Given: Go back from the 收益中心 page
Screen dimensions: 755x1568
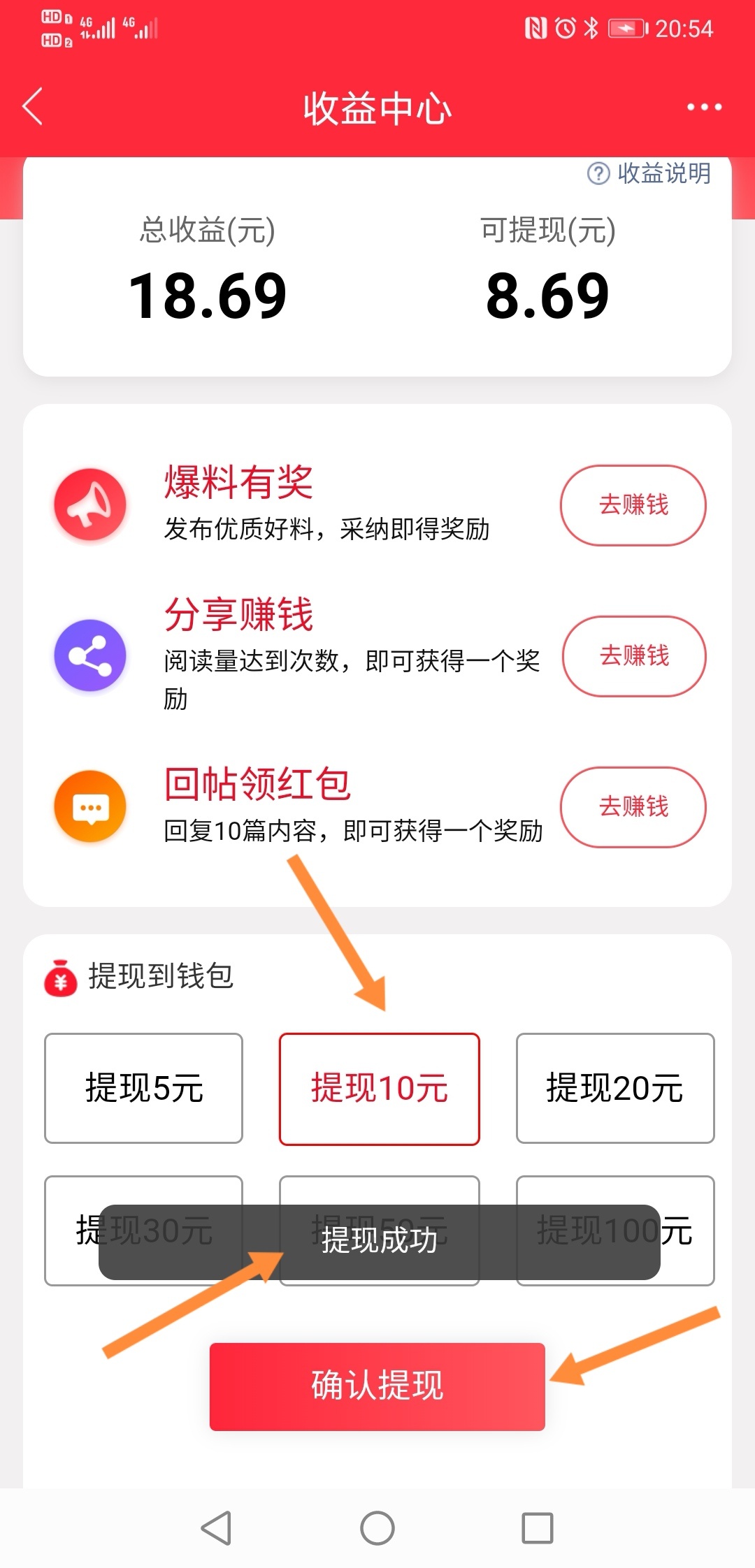Looking at the screenshot, I should click(x=33, y=107).
